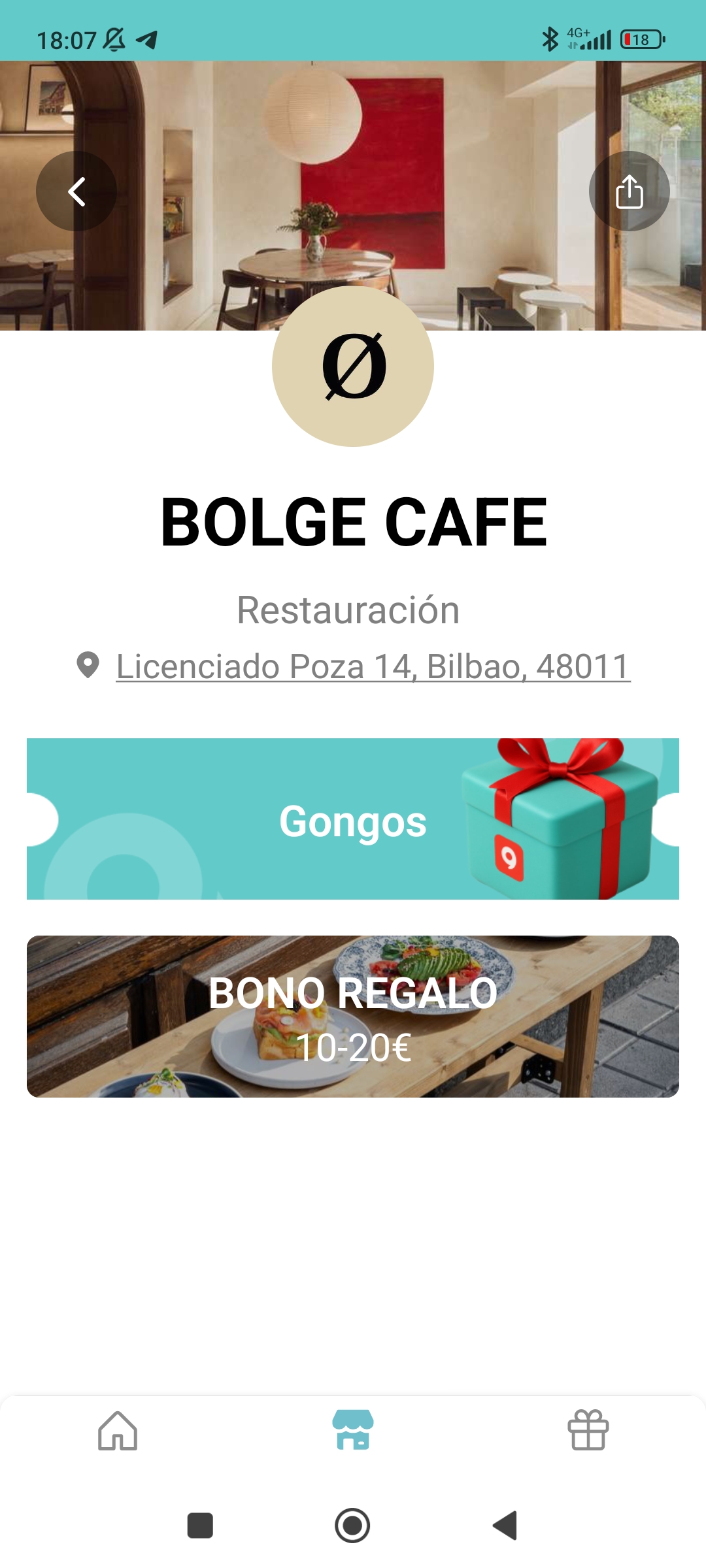Viewport: 706px width, 1568px height.
Task: Open recent apps from the navigation bar
Action: [x=200, y=1526]
